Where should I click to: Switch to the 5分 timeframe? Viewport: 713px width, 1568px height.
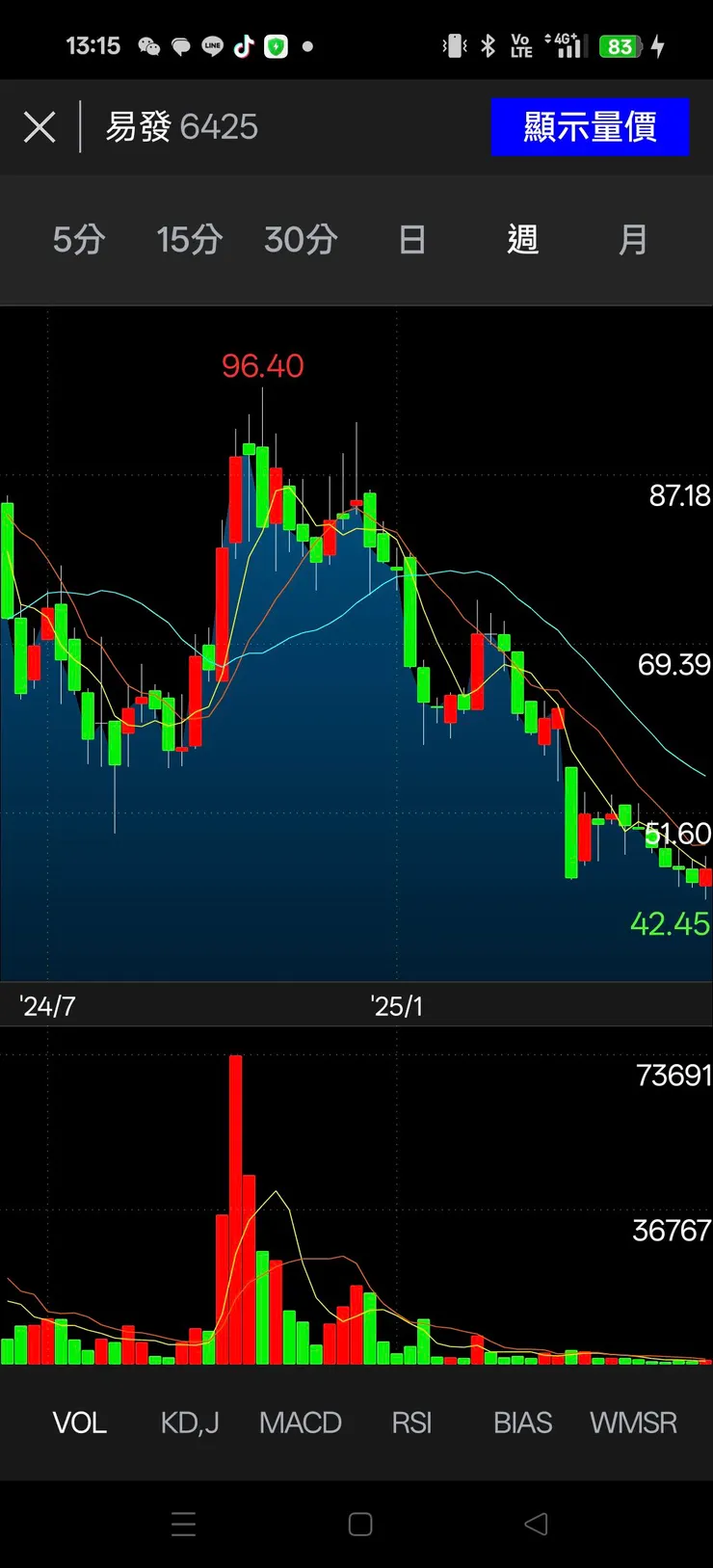pyautogui.click(x=79, y=240)
